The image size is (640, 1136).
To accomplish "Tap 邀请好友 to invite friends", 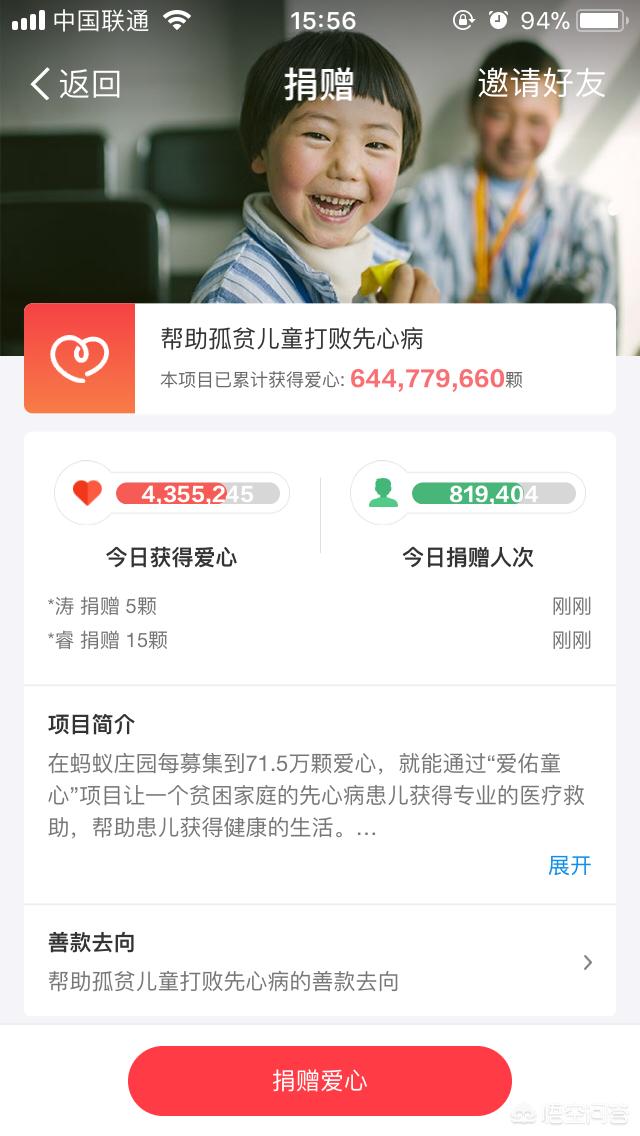I will pyautogui.click(x=541, y=83).
